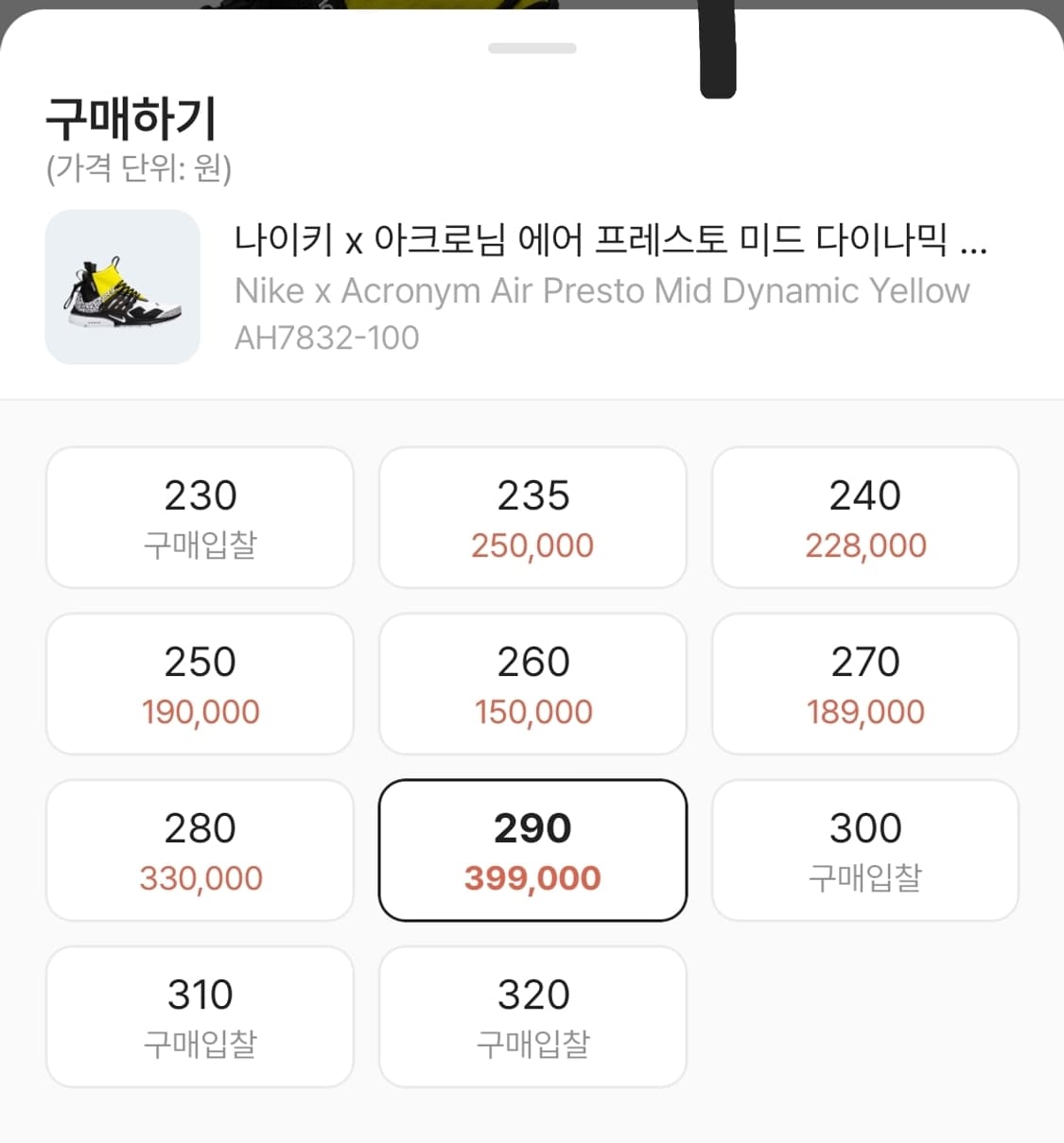Open the Nike Air Presto product thumbnail
The height and width of the screenshot is (1143, 1064).
122,287
